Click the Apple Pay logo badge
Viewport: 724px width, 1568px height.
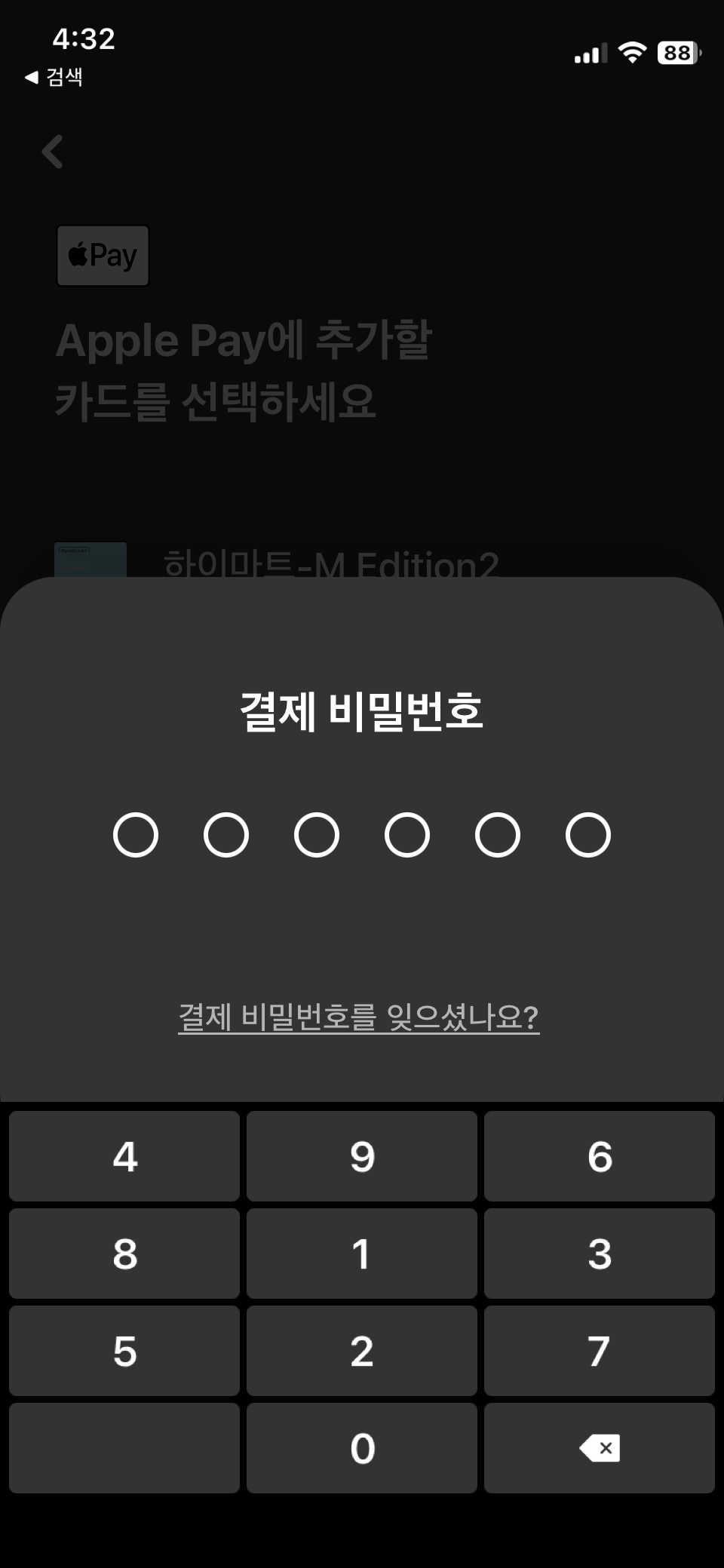point(103,255)
